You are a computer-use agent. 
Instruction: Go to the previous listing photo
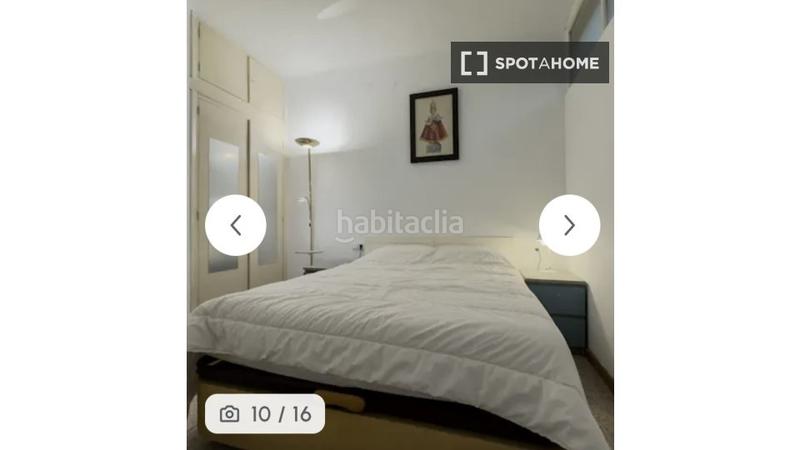[x=235, y=225]
